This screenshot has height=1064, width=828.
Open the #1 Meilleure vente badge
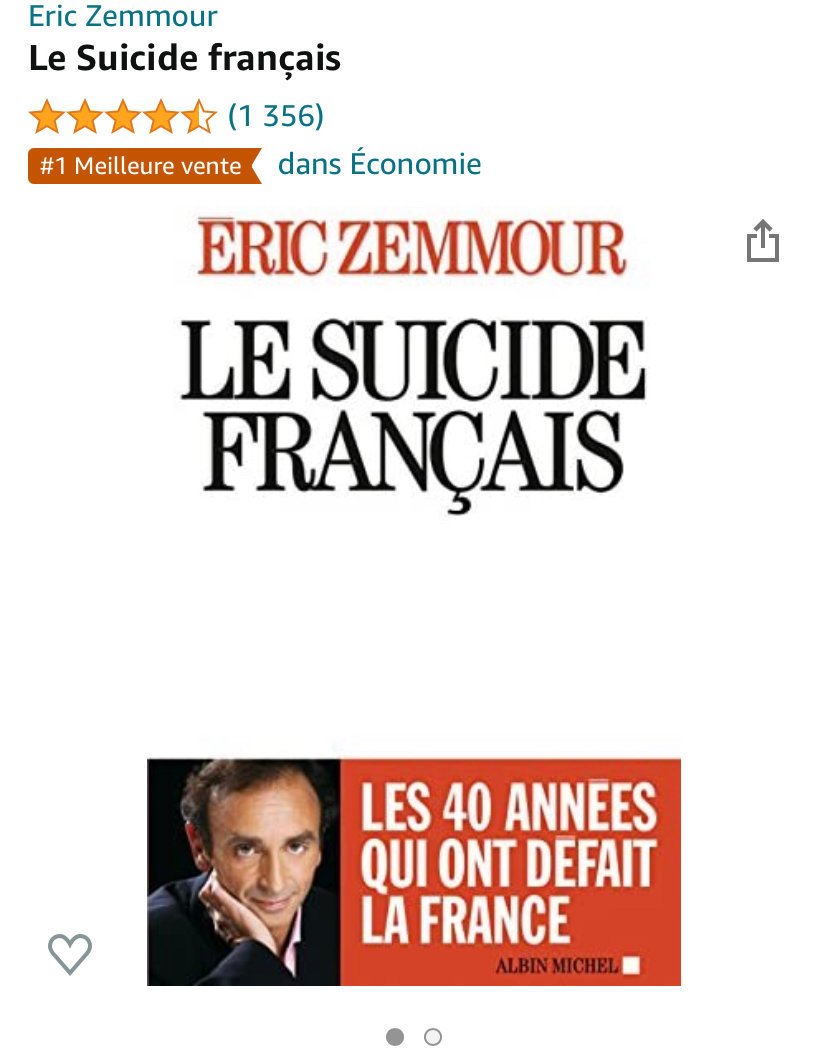tap(141, 166)
